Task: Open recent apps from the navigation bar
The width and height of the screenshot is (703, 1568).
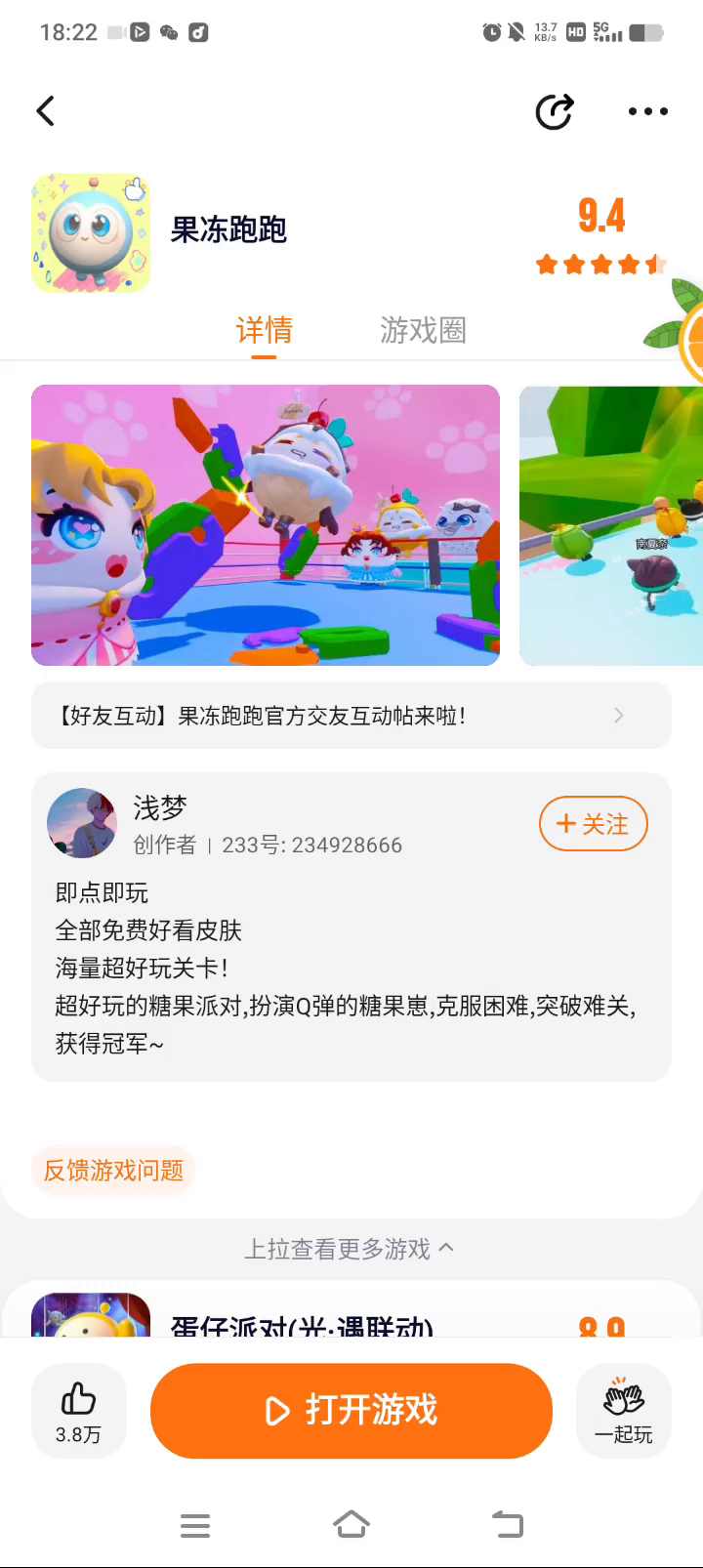Action: [195, 1525]
